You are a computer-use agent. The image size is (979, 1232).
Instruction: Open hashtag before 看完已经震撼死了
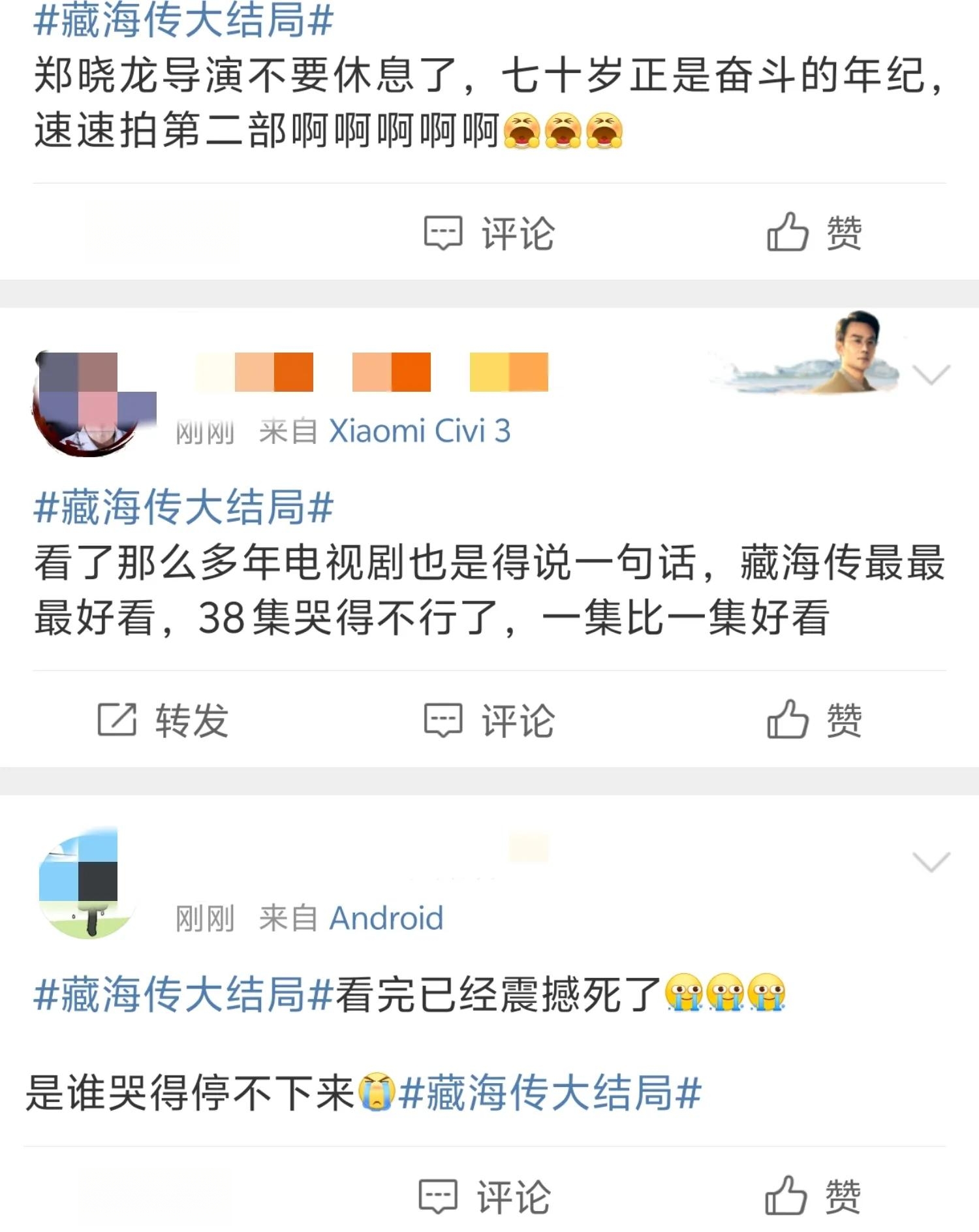183,994
